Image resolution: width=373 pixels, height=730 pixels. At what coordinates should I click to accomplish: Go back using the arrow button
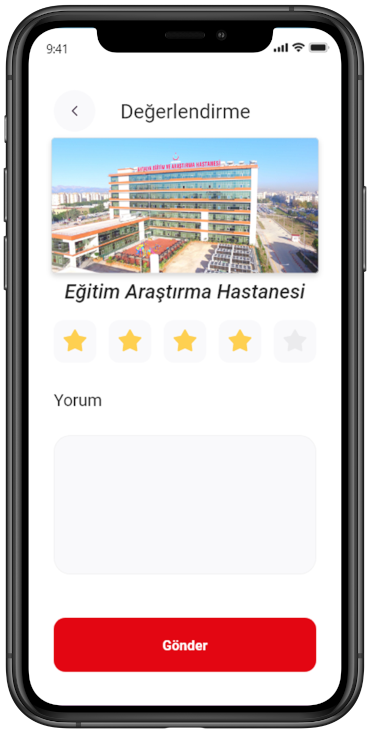(x=75, y=111)
